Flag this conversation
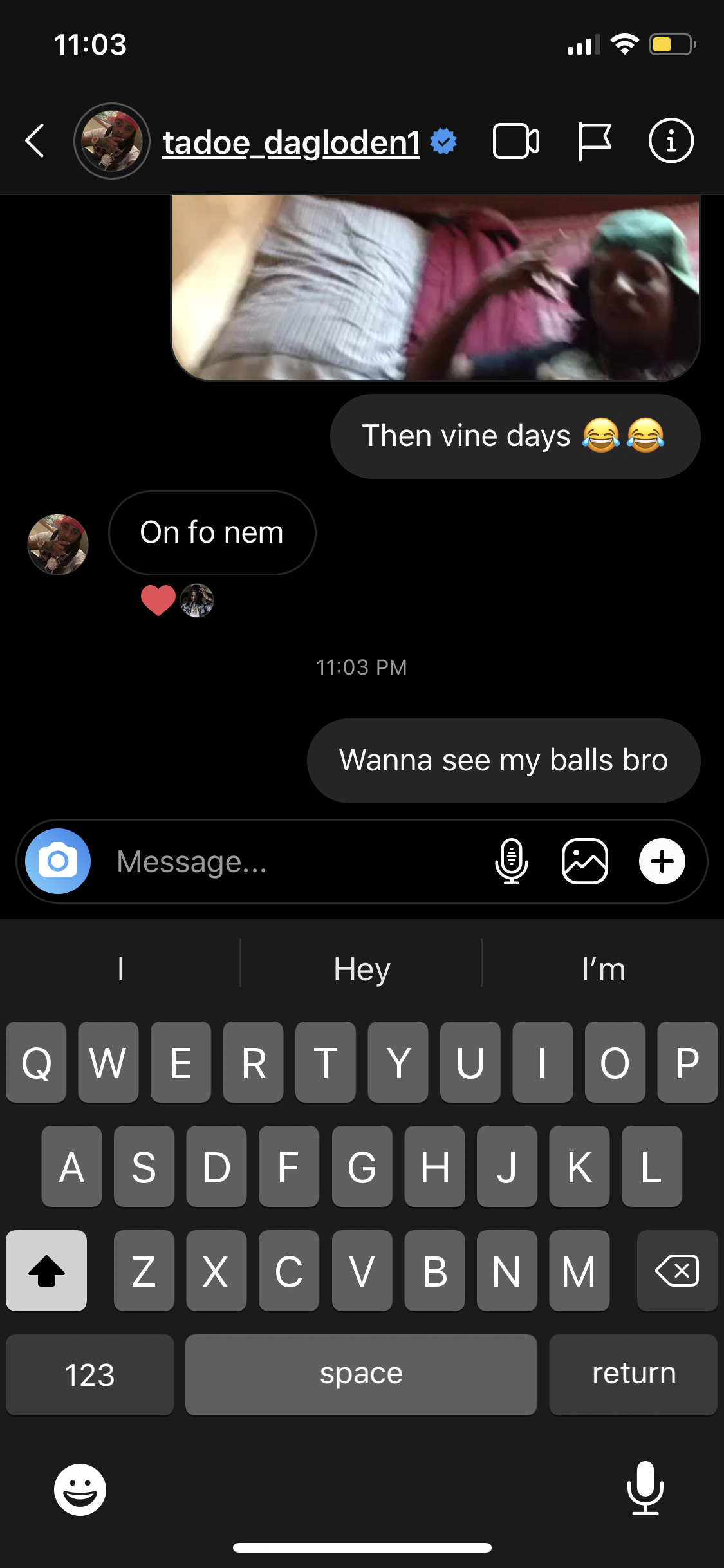This screenshot has height=1568, width=724. 593,141
